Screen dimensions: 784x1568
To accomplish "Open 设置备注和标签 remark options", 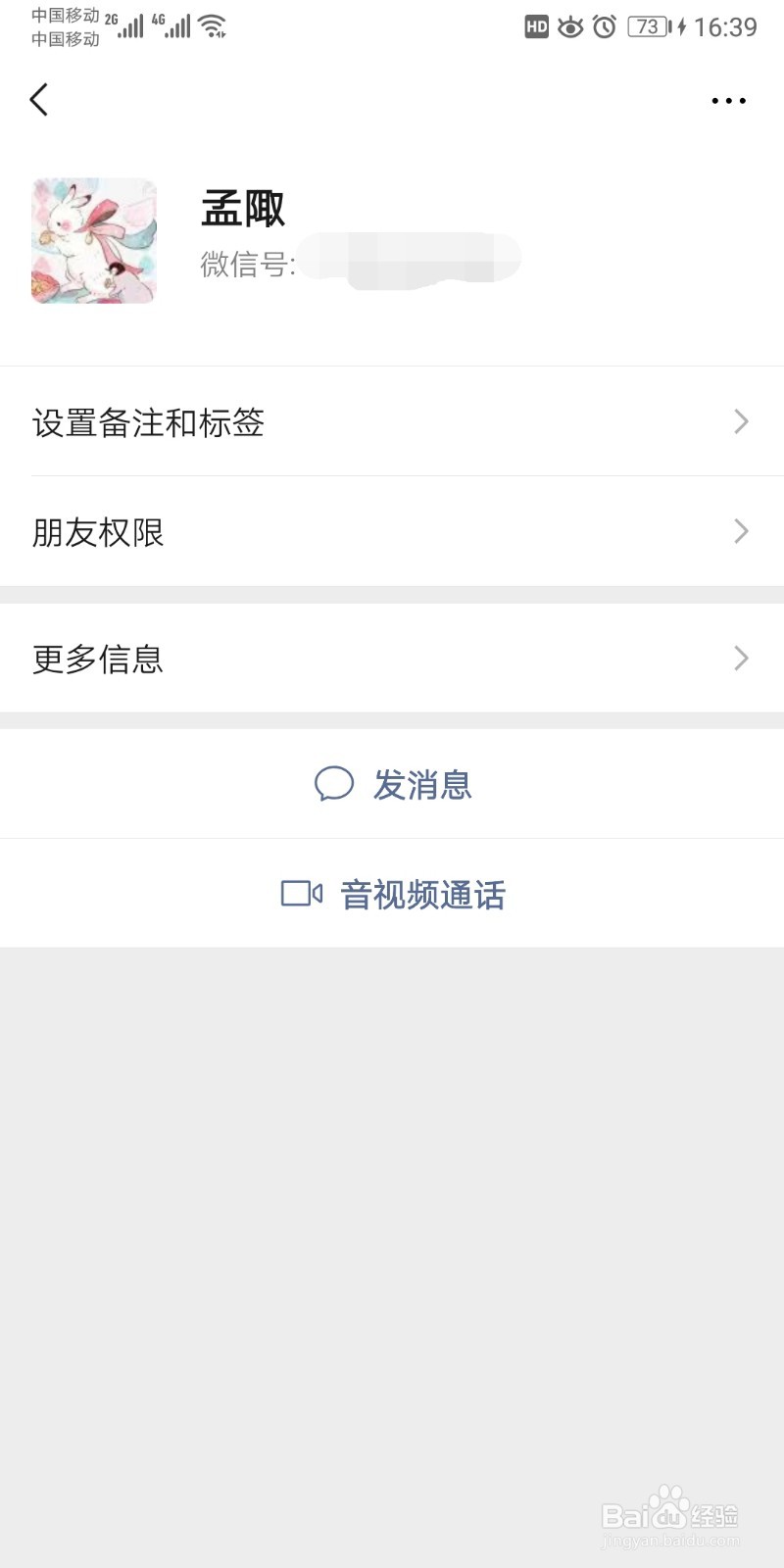I will pos(148,421).
